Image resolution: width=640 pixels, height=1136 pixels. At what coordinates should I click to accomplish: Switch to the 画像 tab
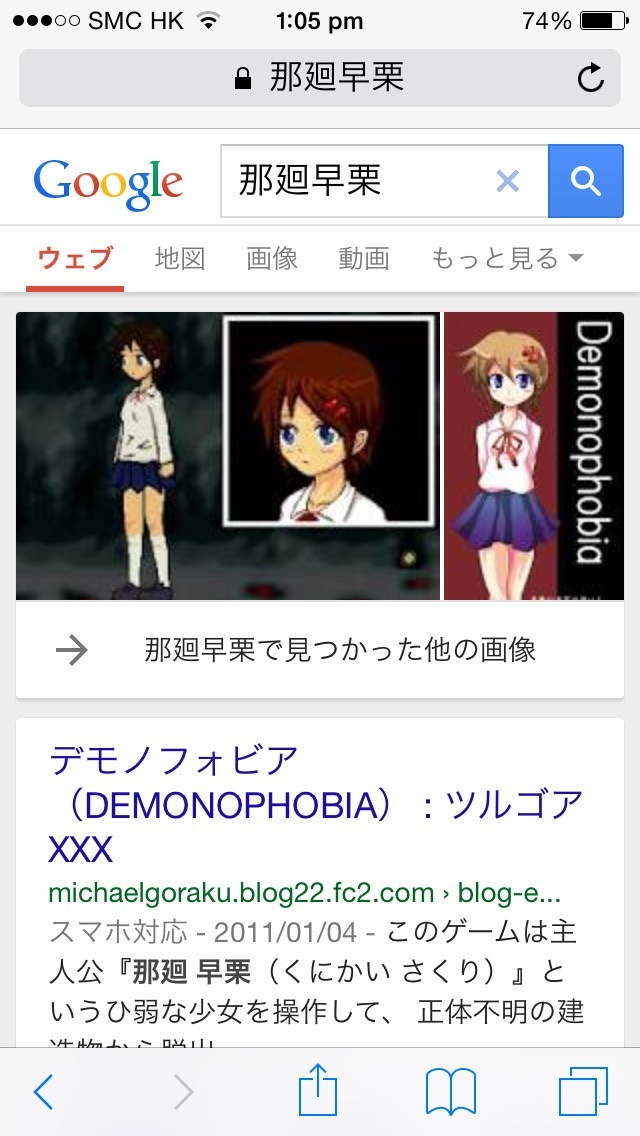pos(272,259)
